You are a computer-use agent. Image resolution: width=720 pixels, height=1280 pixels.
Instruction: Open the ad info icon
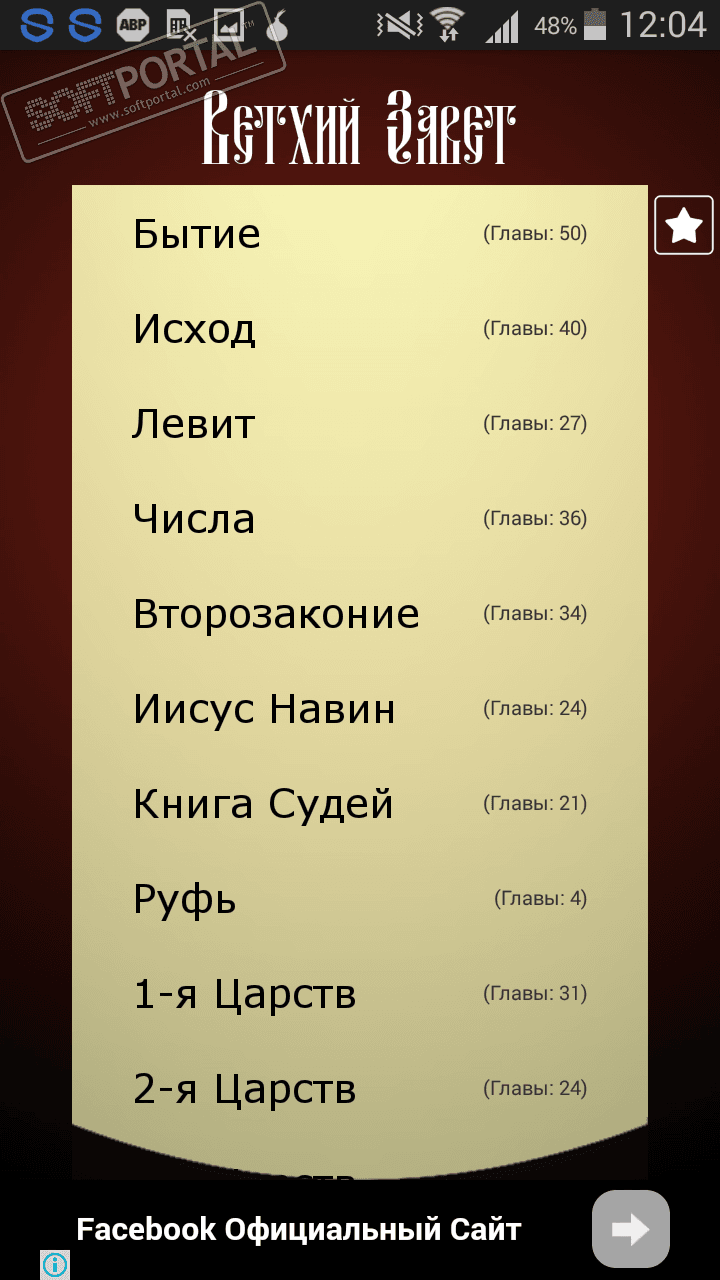coord(55,1264)
